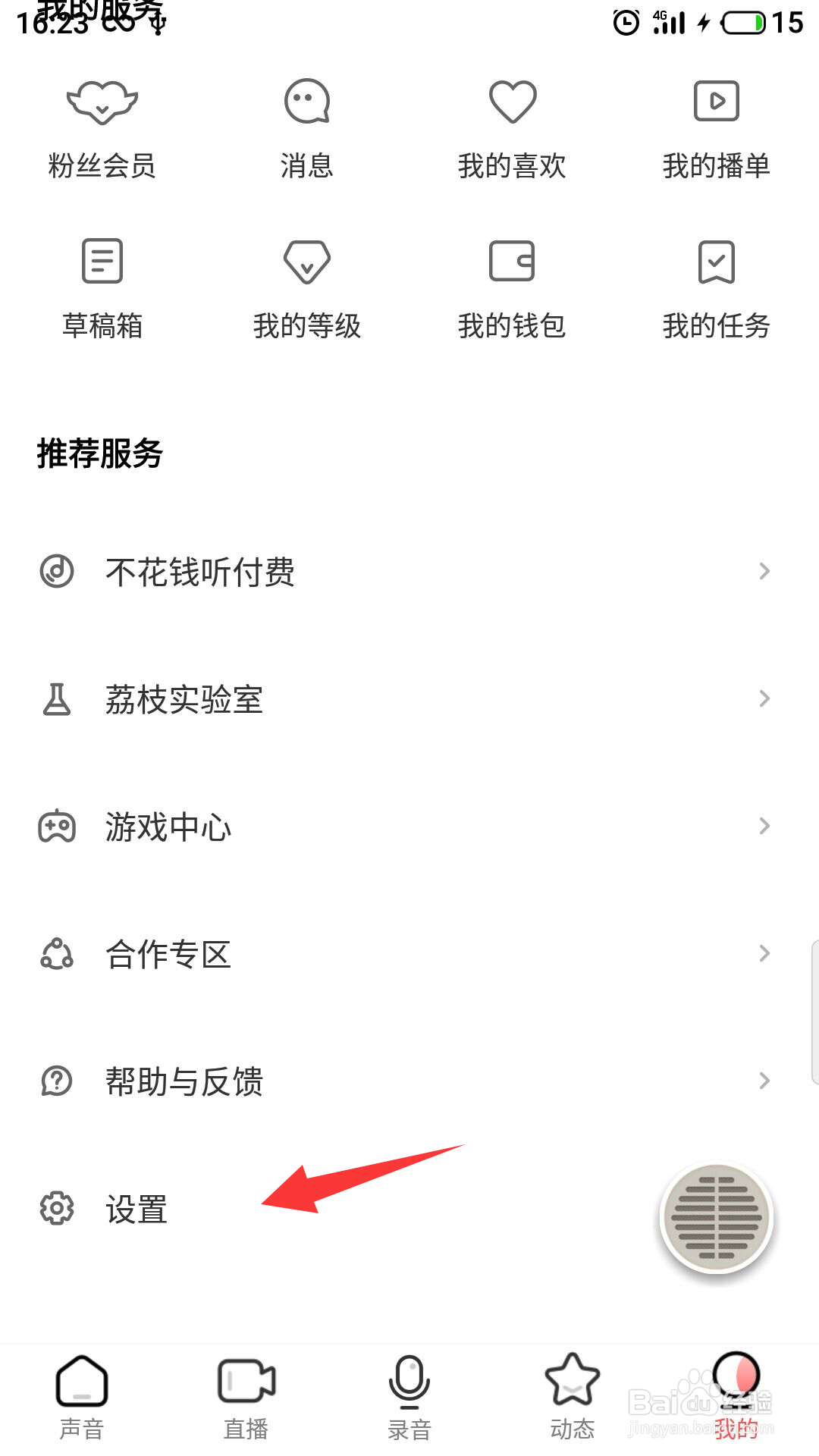View 我的喜欢 liked items

coord(512,129)
